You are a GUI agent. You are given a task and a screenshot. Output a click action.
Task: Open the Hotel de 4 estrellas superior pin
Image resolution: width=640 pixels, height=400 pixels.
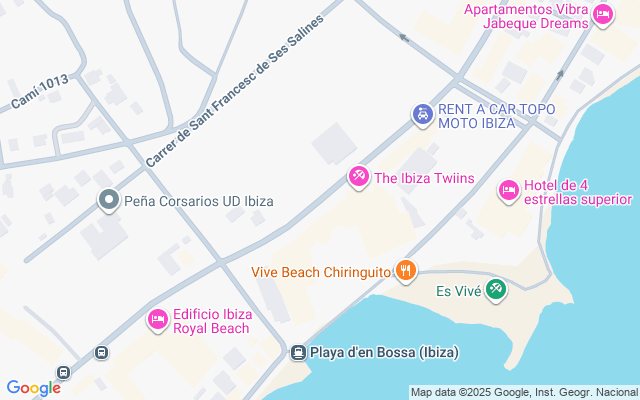click(509, 190)
